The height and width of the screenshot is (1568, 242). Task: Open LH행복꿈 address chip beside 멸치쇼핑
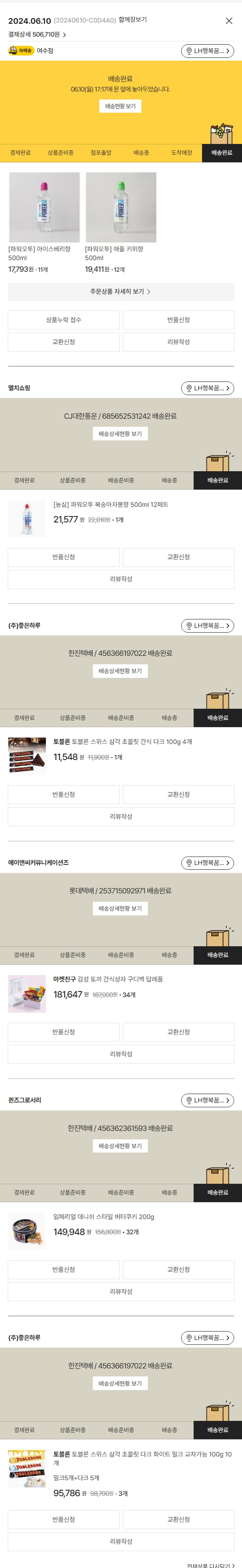(207, 388)
